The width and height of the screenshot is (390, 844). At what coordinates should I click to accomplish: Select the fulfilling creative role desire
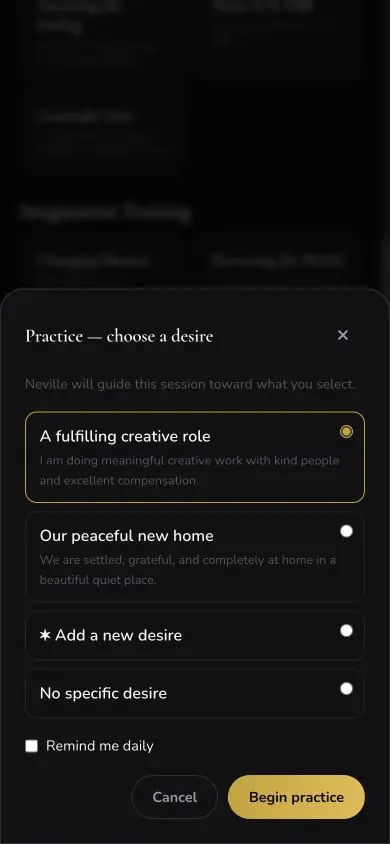[x=195, y=457]
